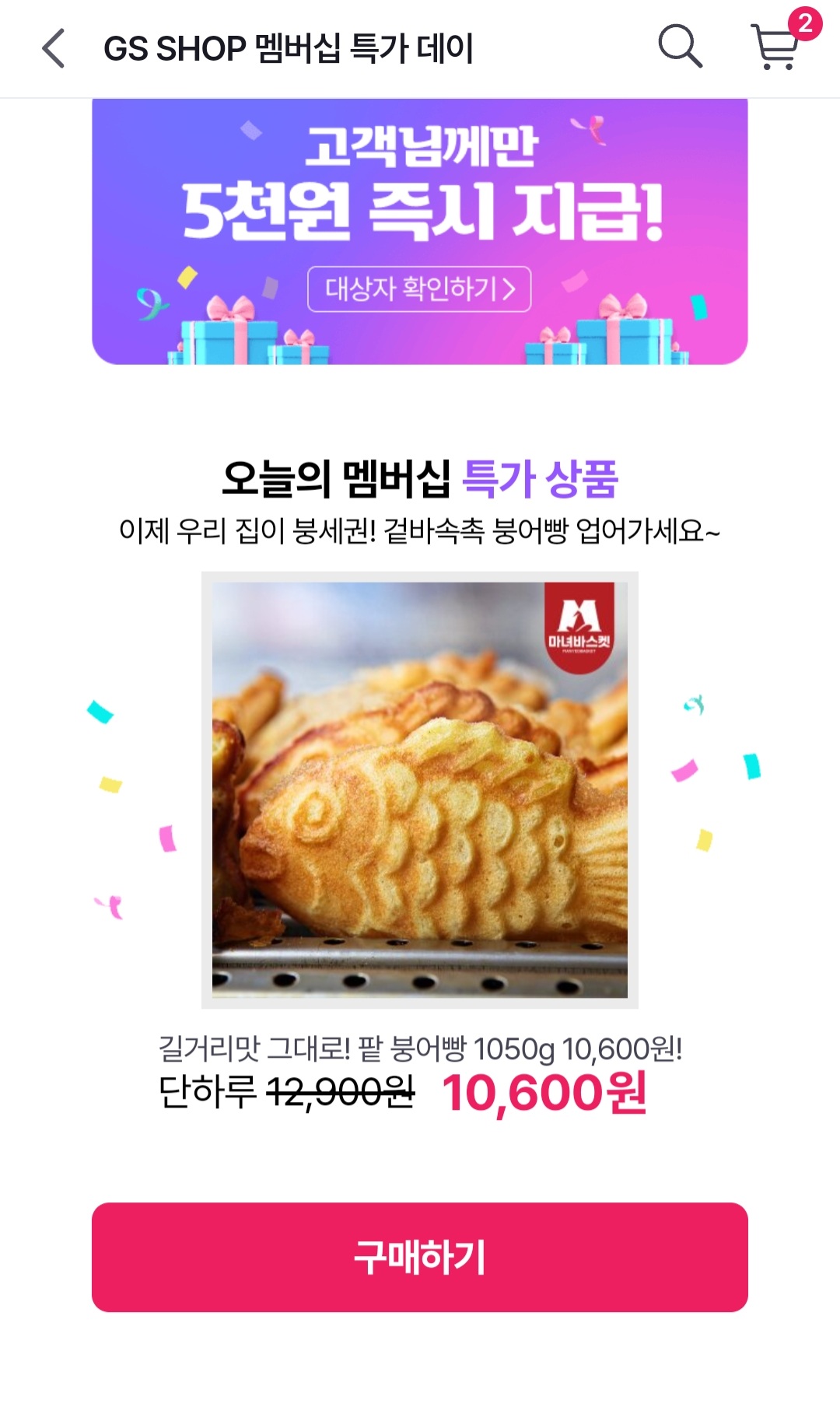Open the shopping cart
840x1407 pixels.
[776, 47]
